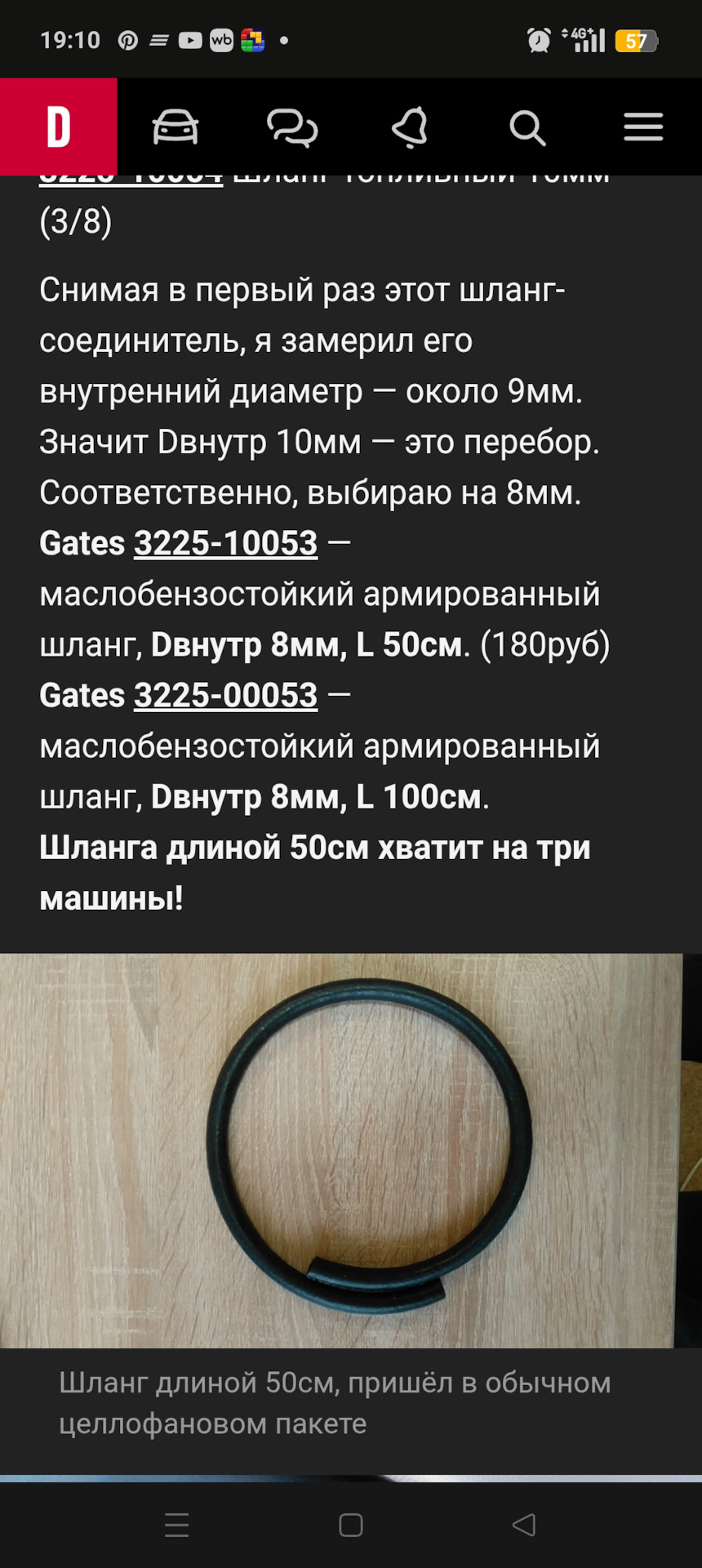702x1568 pixels.
Task: Follow the 3225-10053 part link
Action: (225, 543)
